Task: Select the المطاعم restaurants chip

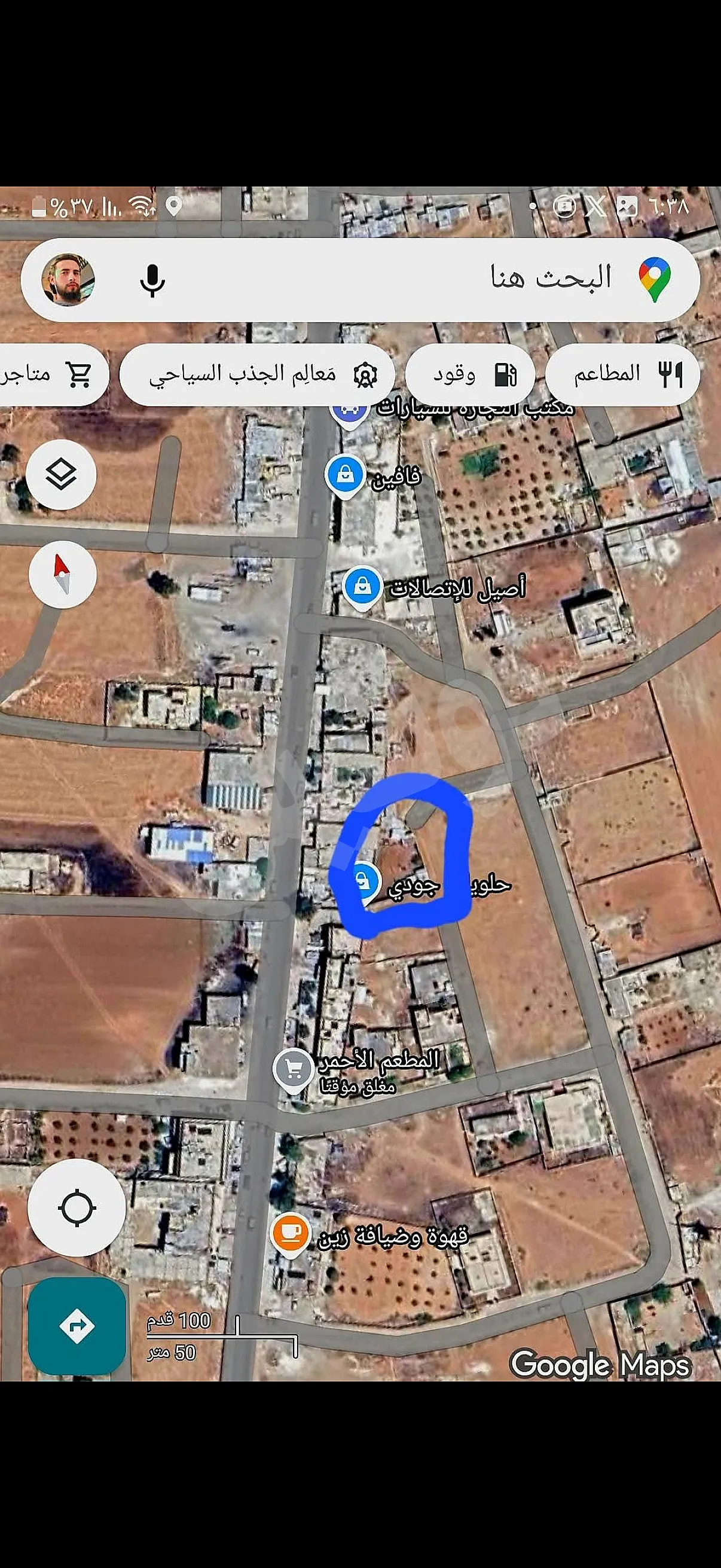Action: (x=622, y=374)
